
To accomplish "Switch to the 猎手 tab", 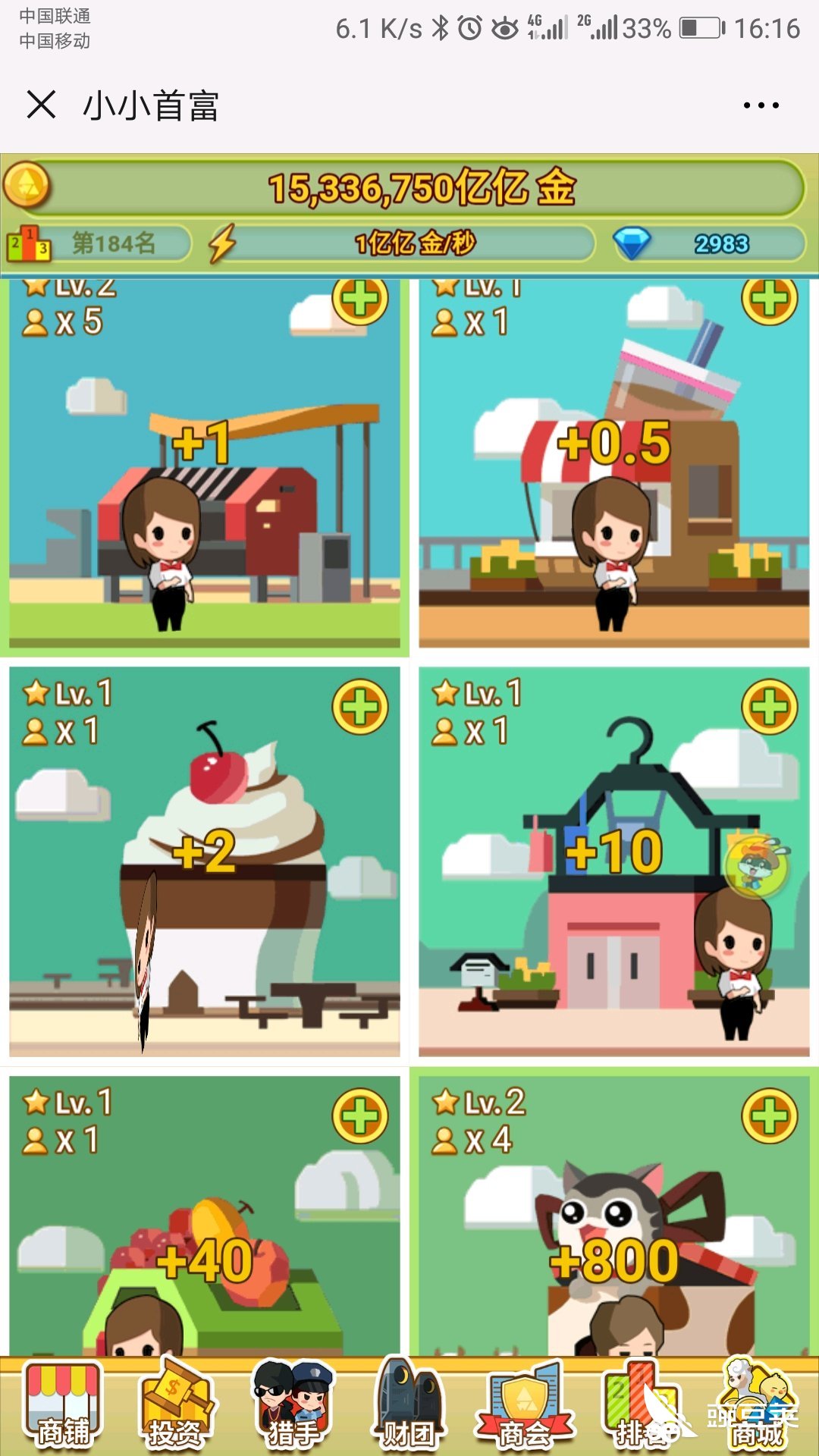I will point(293,1404).
